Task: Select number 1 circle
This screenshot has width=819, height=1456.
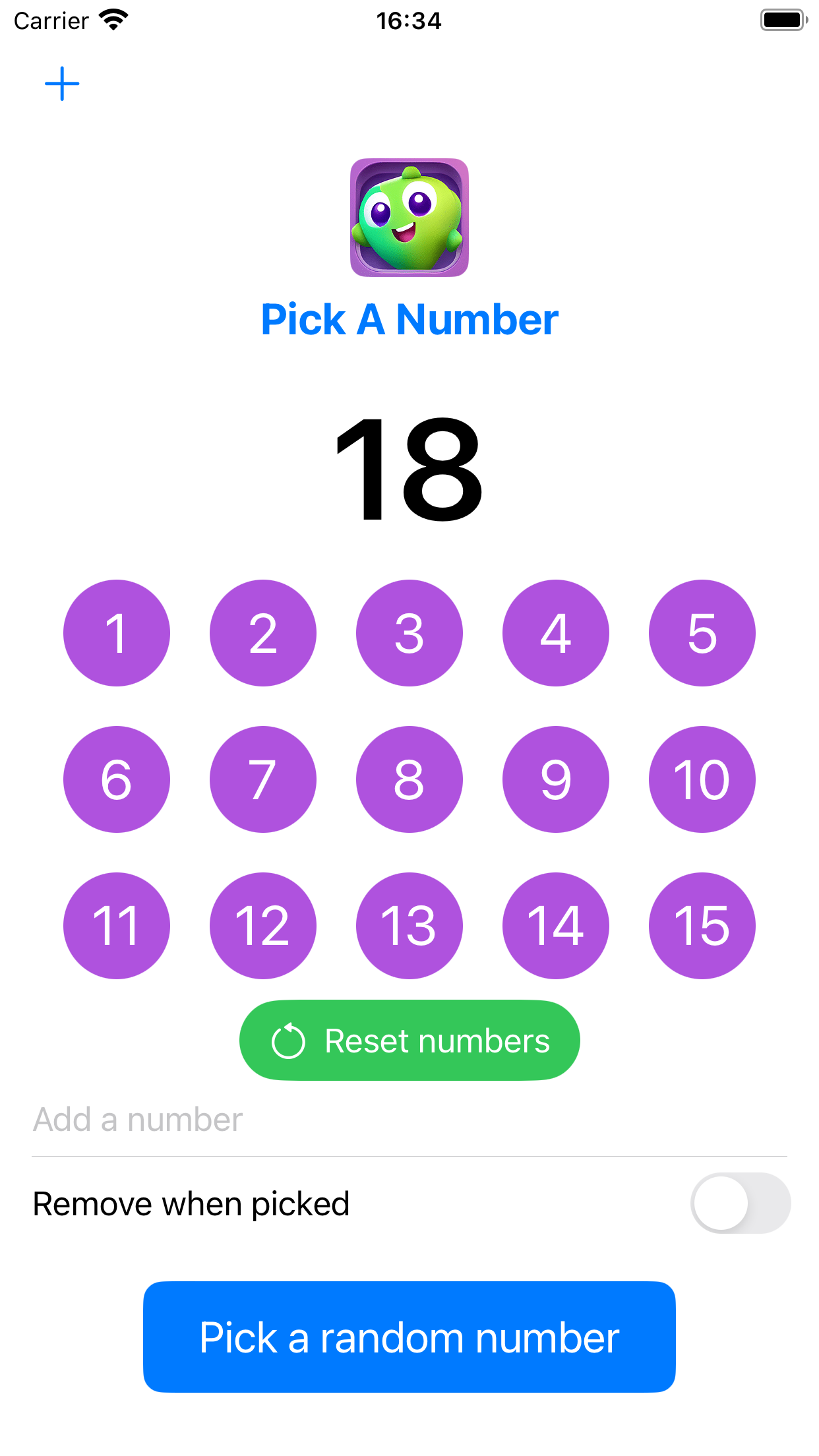Action: (x=117, y=633)
